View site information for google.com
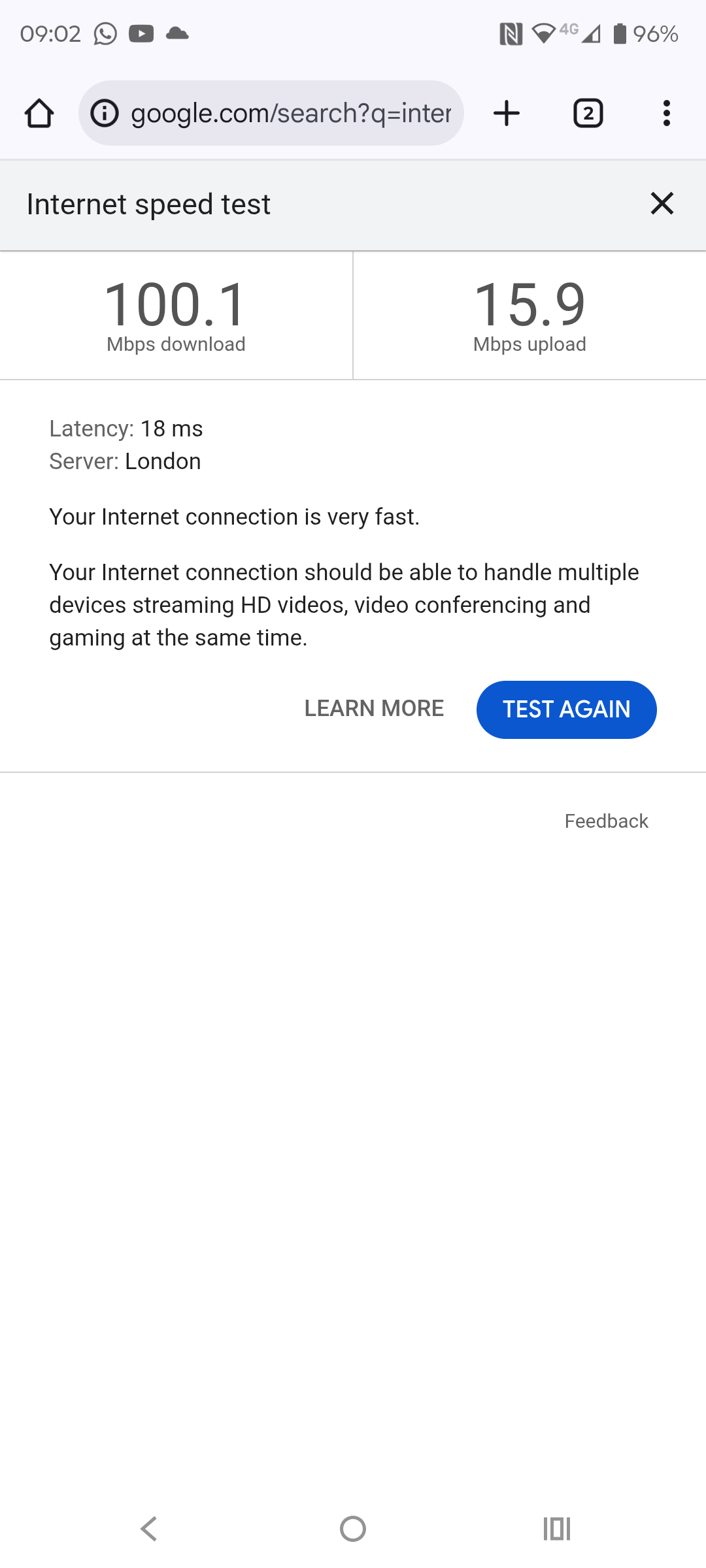706x1568 pixels. tap(105, 114)
